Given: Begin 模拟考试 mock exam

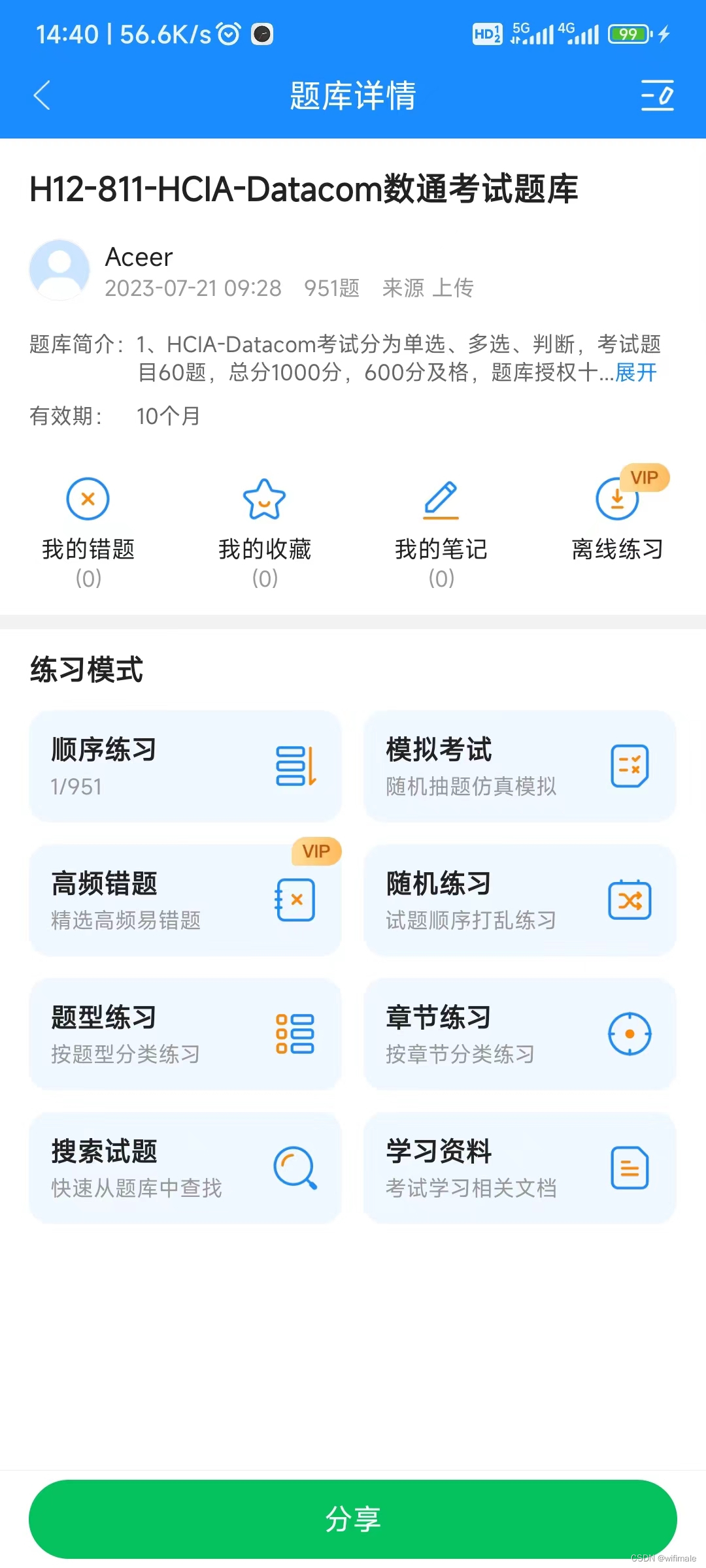Looking at the screenshot, I should (520, 766).
